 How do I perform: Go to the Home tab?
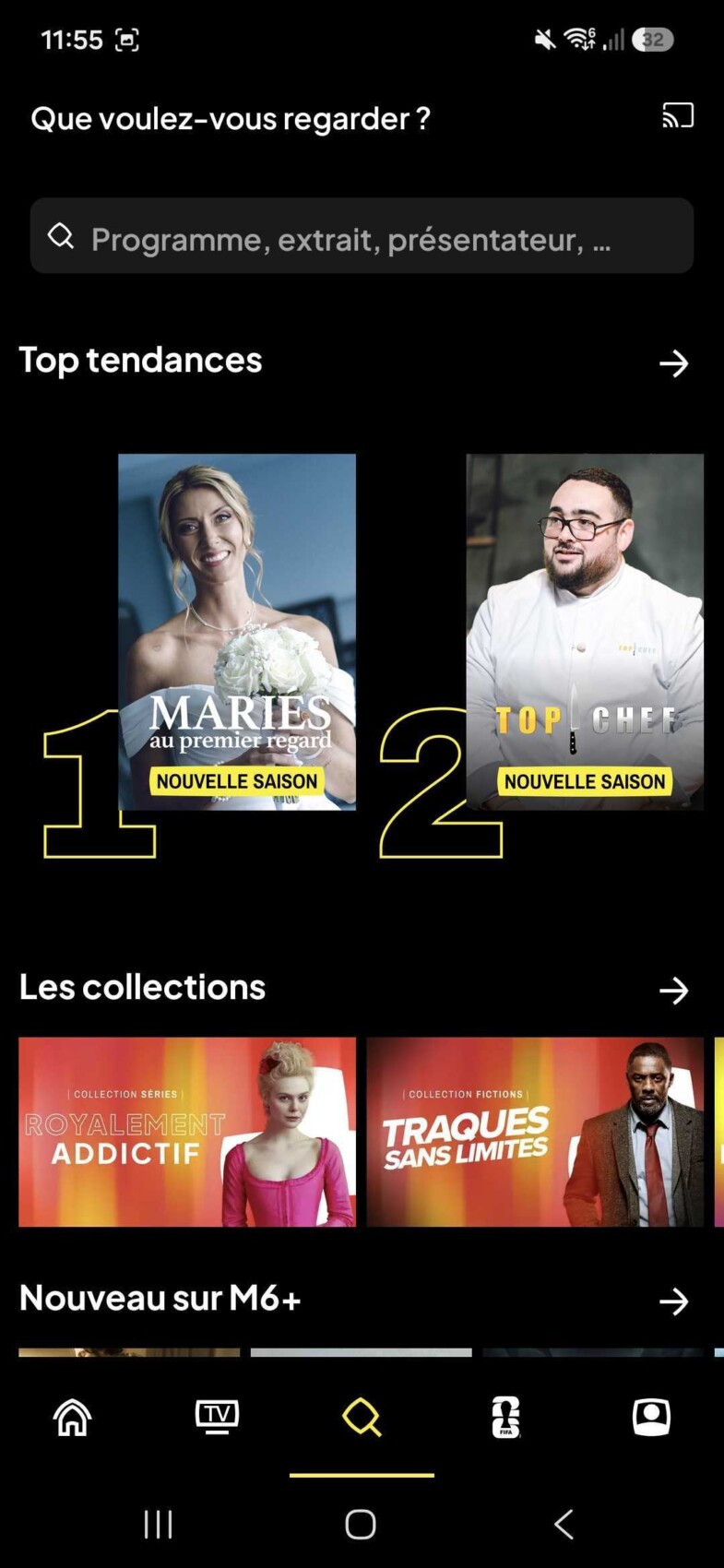click(x=73, y=1417)
